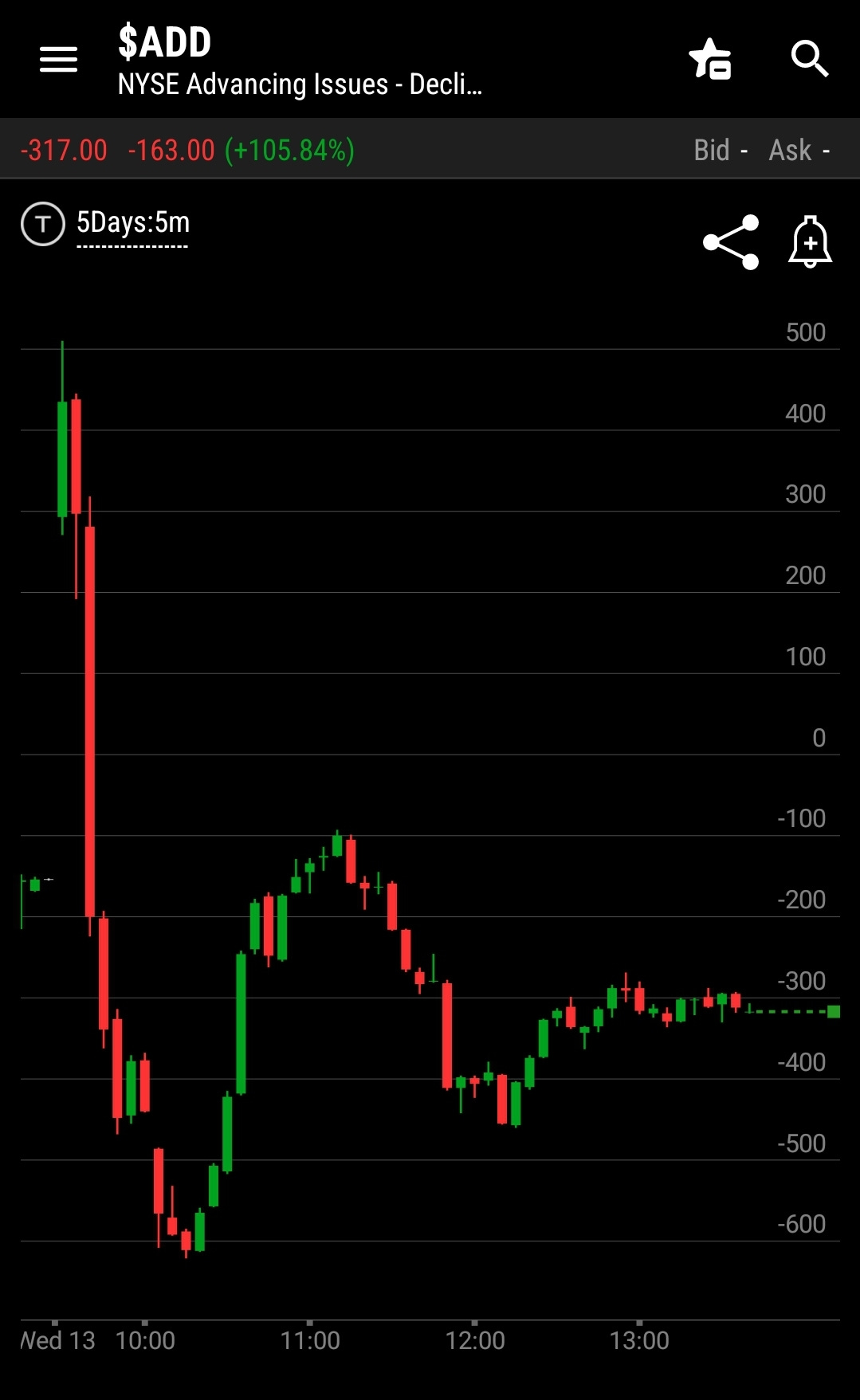Tap the watchlist star icon
Image resolution: width=860 pixels, height=1400 pixels.
pyautogui.click(x=709, y=60)
